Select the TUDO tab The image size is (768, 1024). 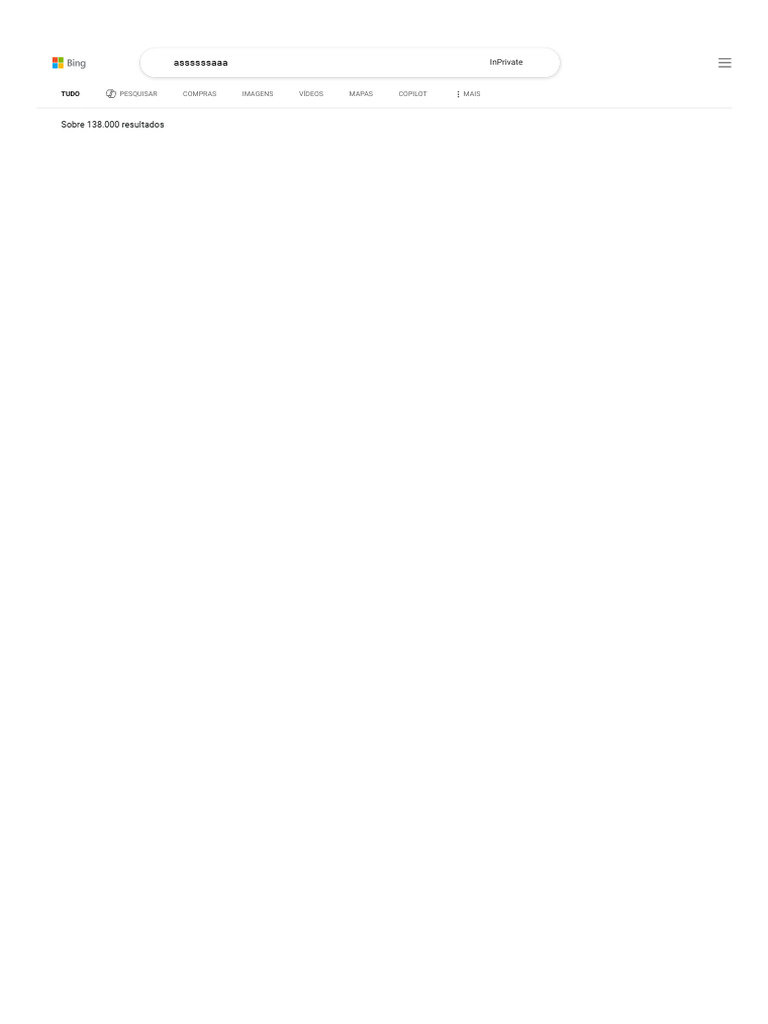pos(71,94)
